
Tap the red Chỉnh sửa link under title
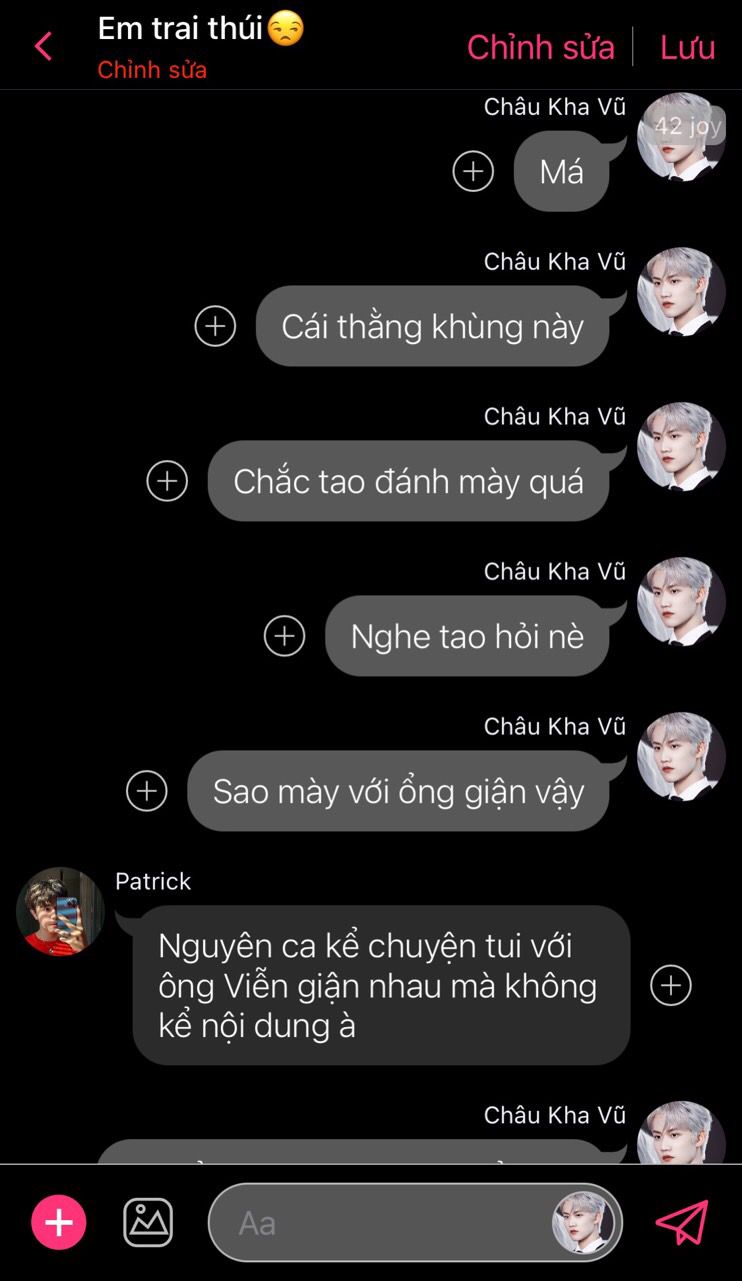click(x=152, y=70)
